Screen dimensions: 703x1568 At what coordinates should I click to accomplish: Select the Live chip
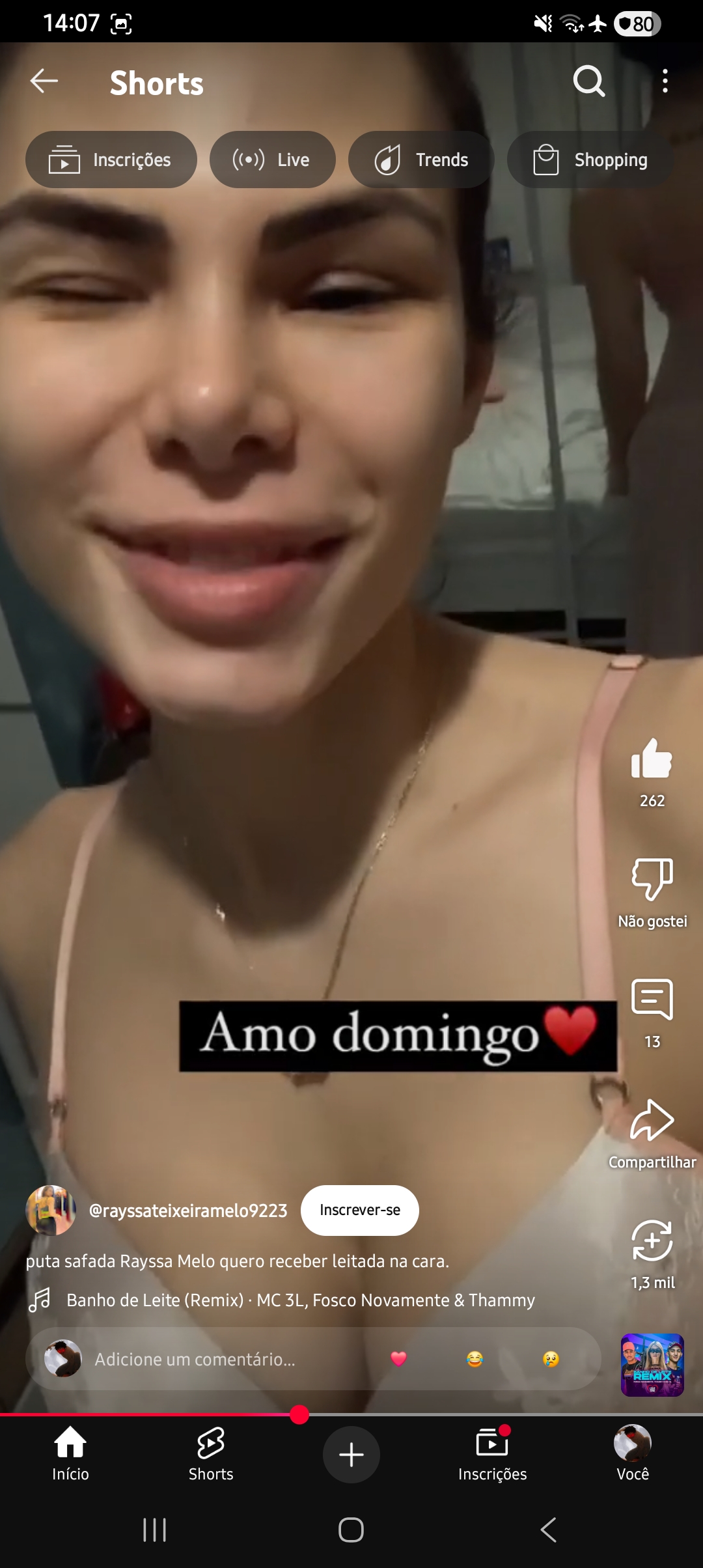tap(272, 160)
